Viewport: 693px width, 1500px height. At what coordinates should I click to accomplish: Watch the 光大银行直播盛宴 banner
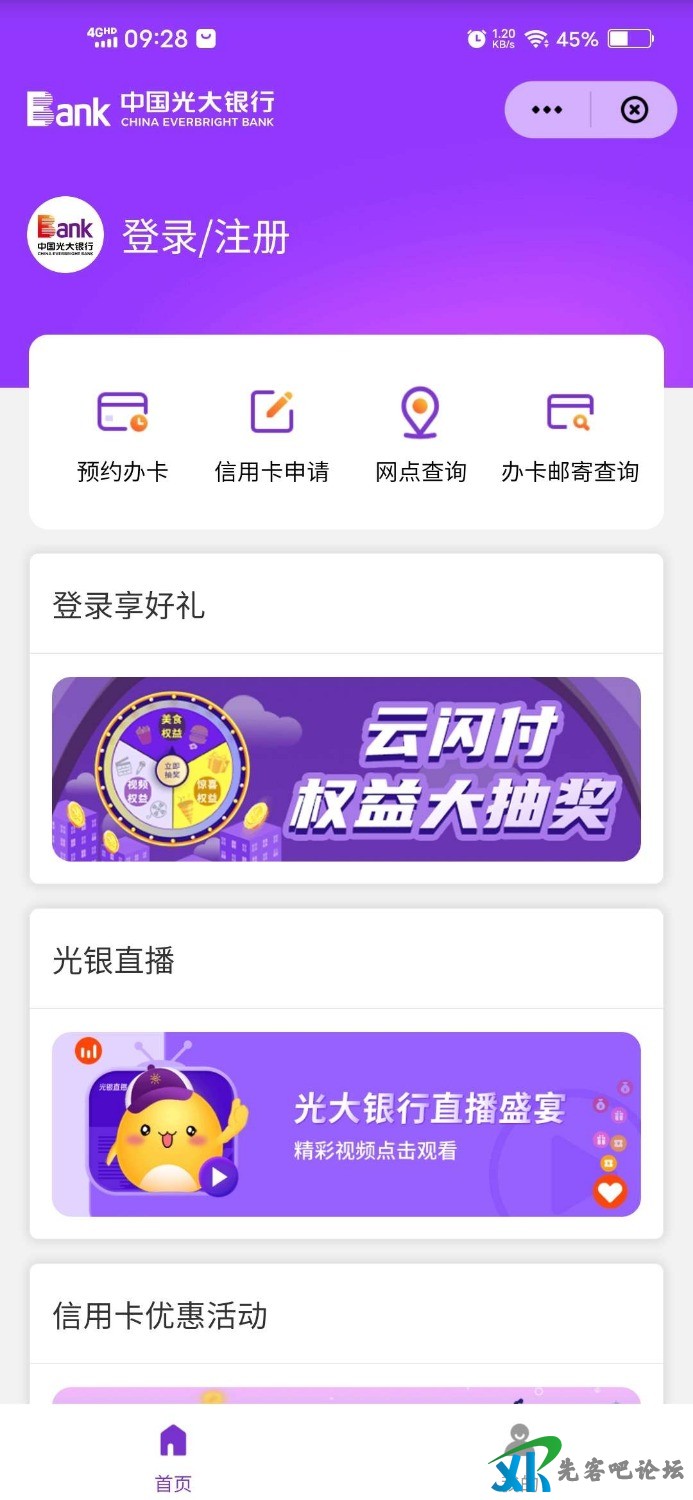tap(346, 1124)
